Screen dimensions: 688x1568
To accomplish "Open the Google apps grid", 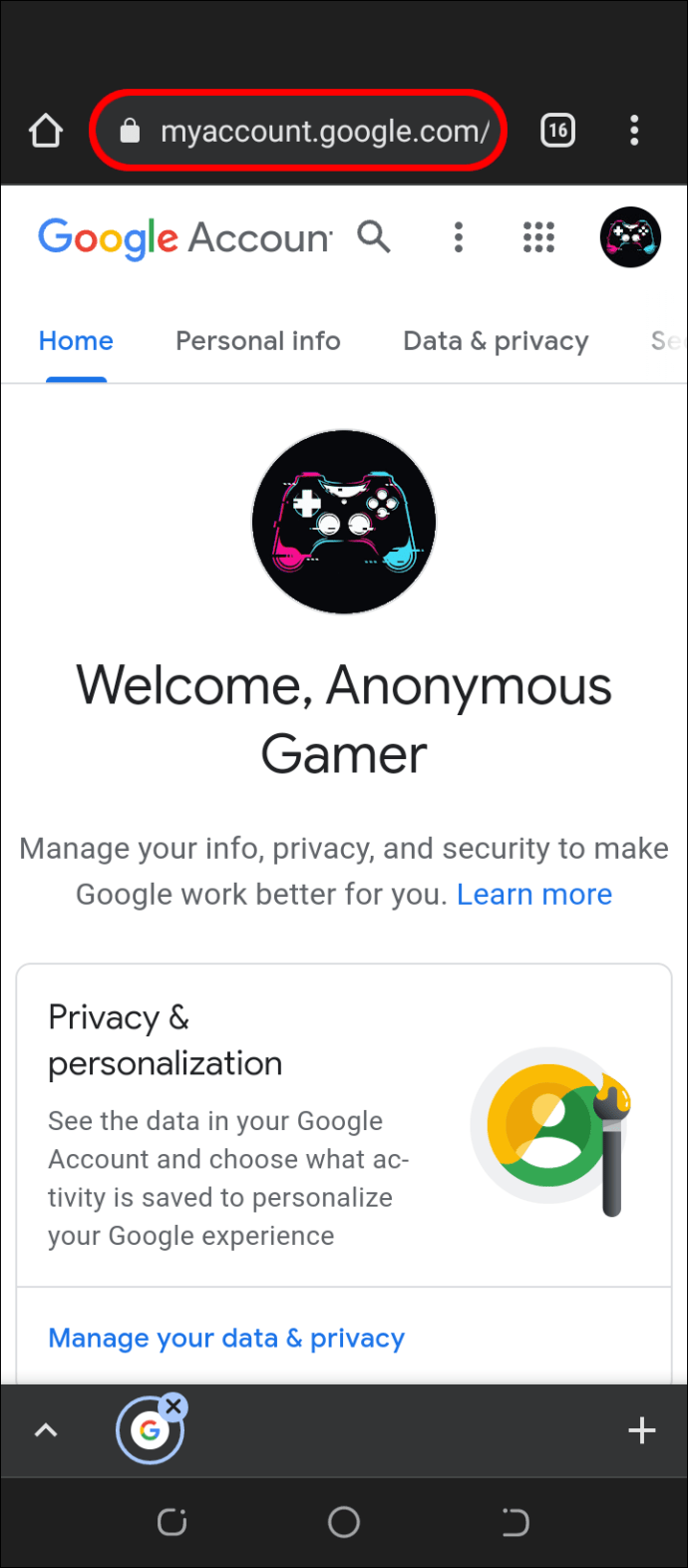I will (538, 237).
